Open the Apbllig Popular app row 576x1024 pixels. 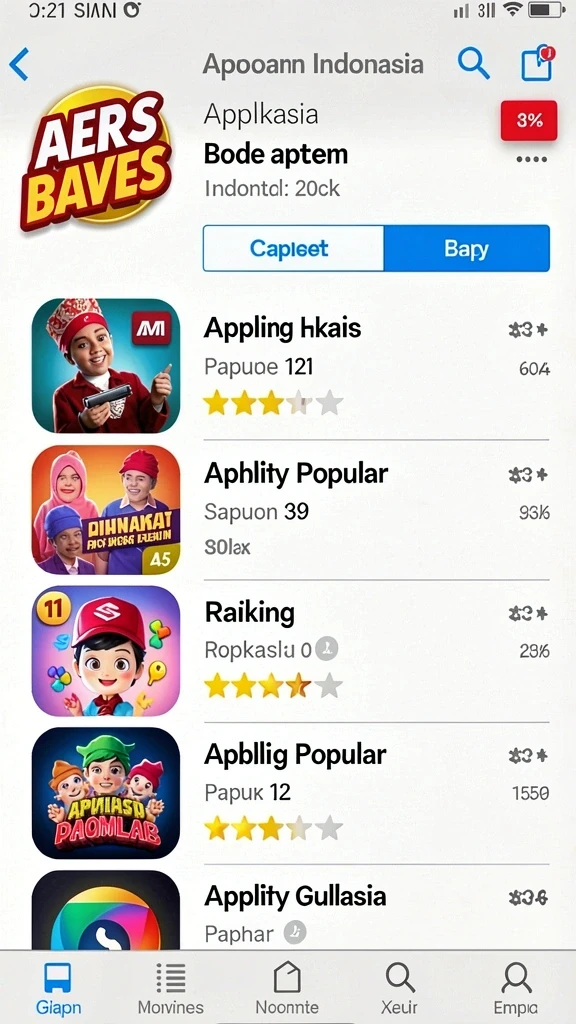coord(291,793)
